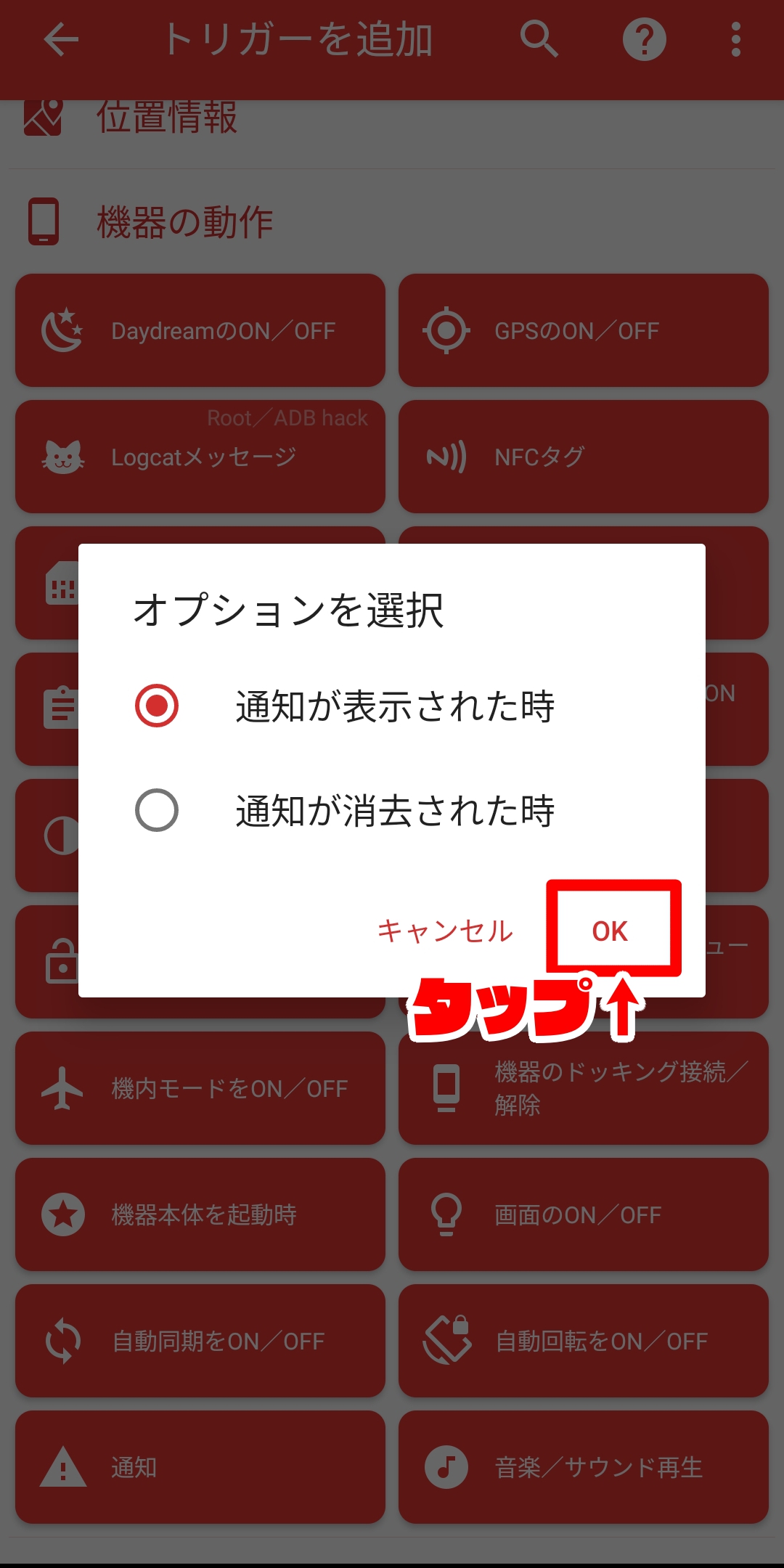784x1568 pixels.
Task: Choose 機器本体を起動時 trigger
Action: point(200,1214)
